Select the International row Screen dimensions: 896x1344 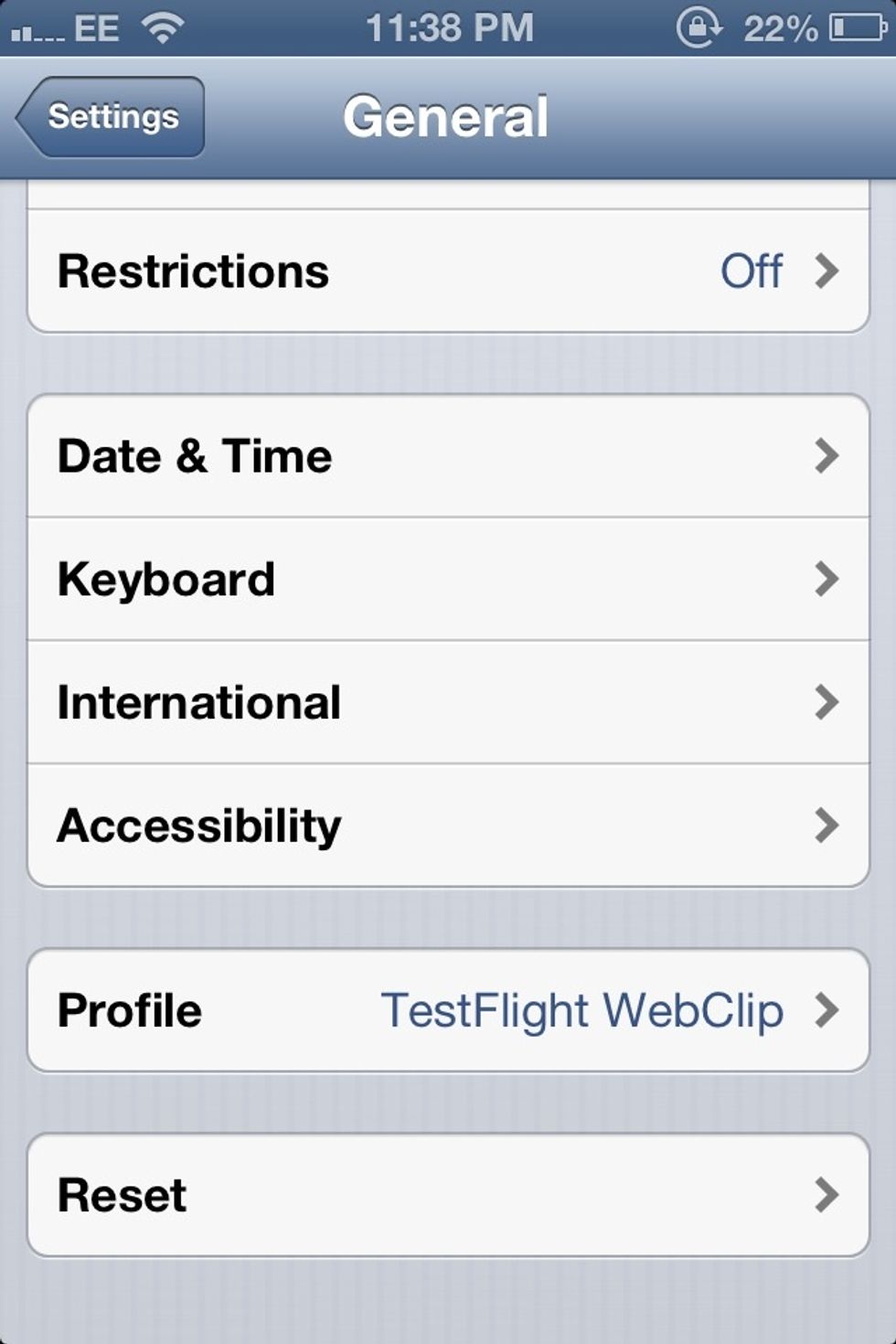(448, 703)
